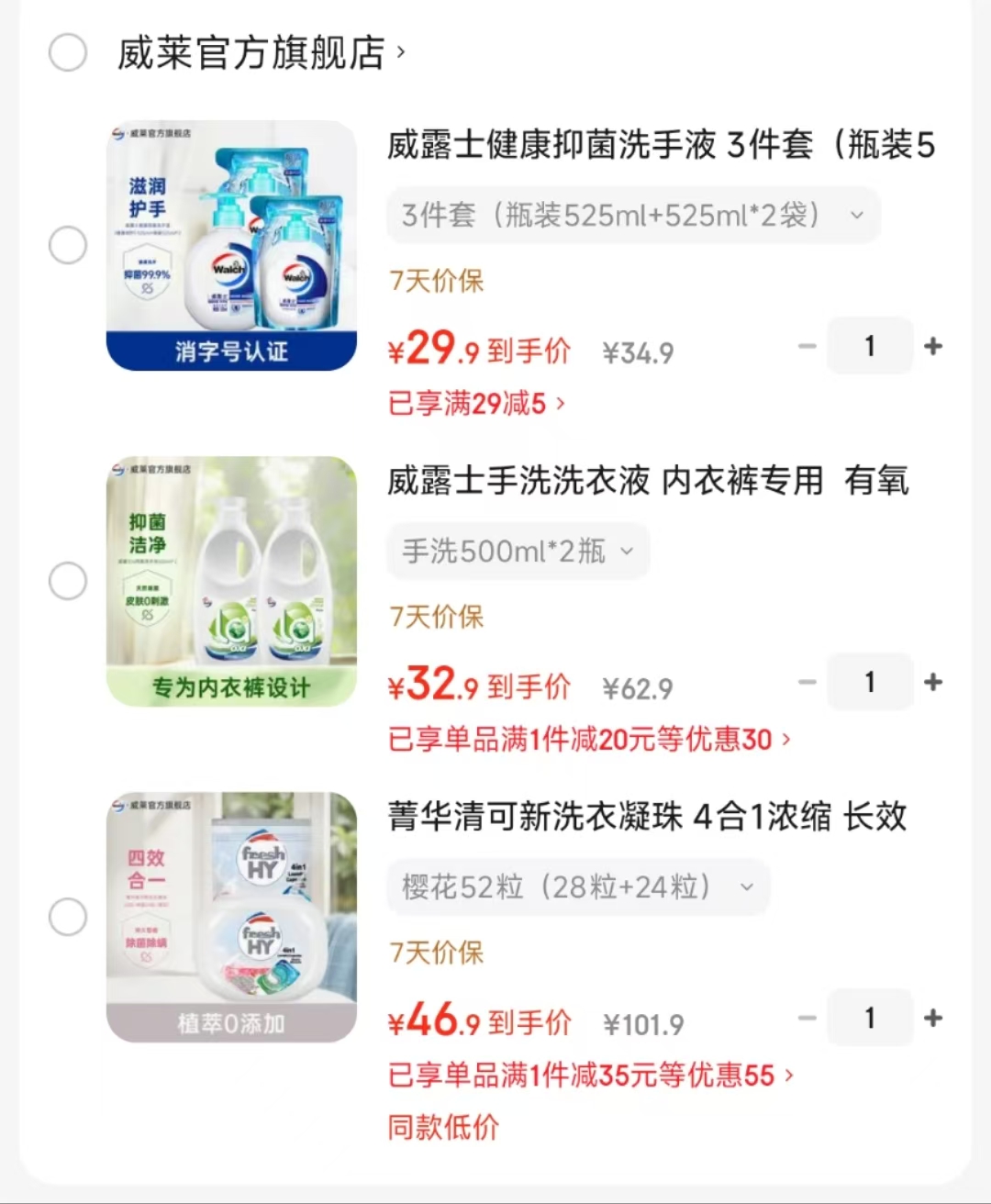Increase quantity of 威露士手洗洗衣液

pyautogui.click(x=932, y=682)
